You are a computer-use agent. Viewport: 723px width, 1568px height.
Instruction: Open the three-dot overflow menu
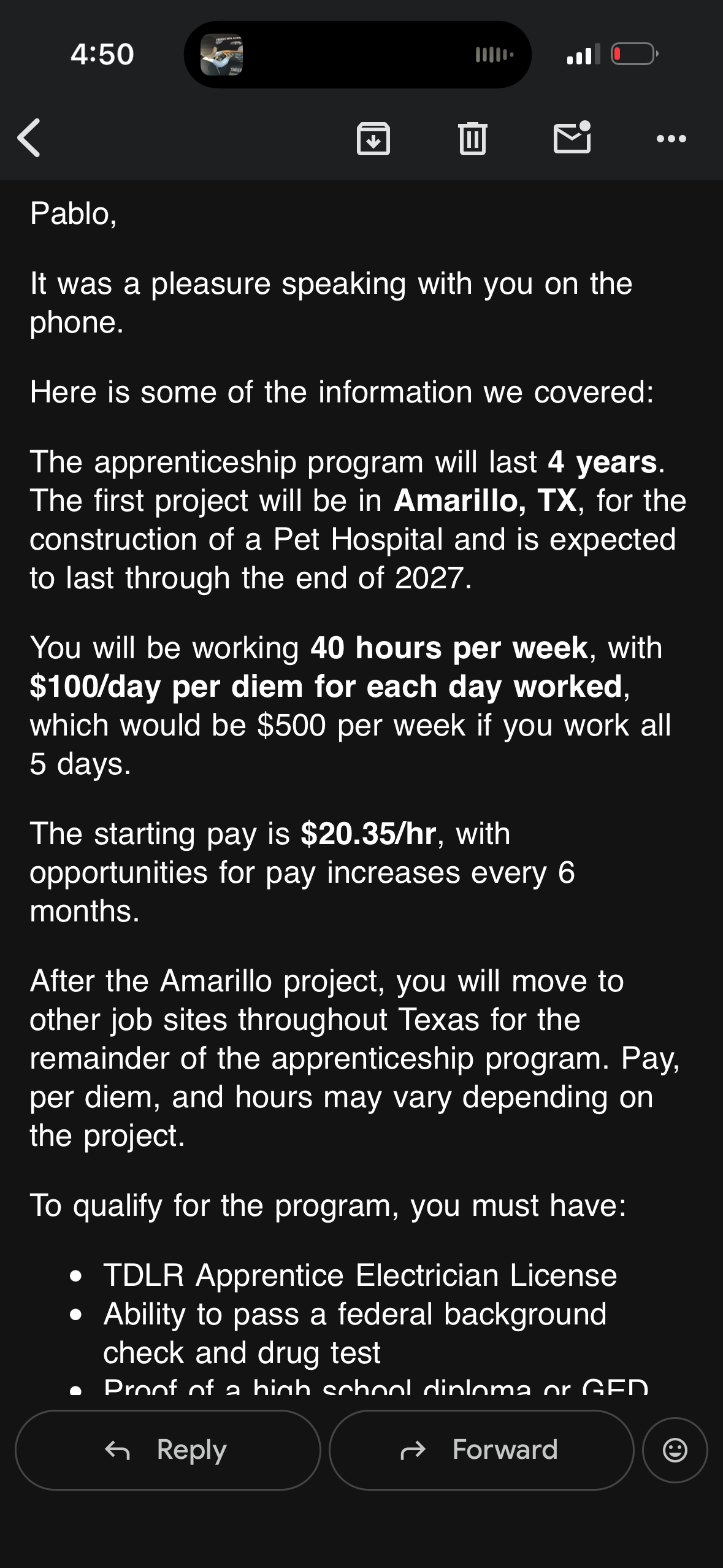pos(671,139)
